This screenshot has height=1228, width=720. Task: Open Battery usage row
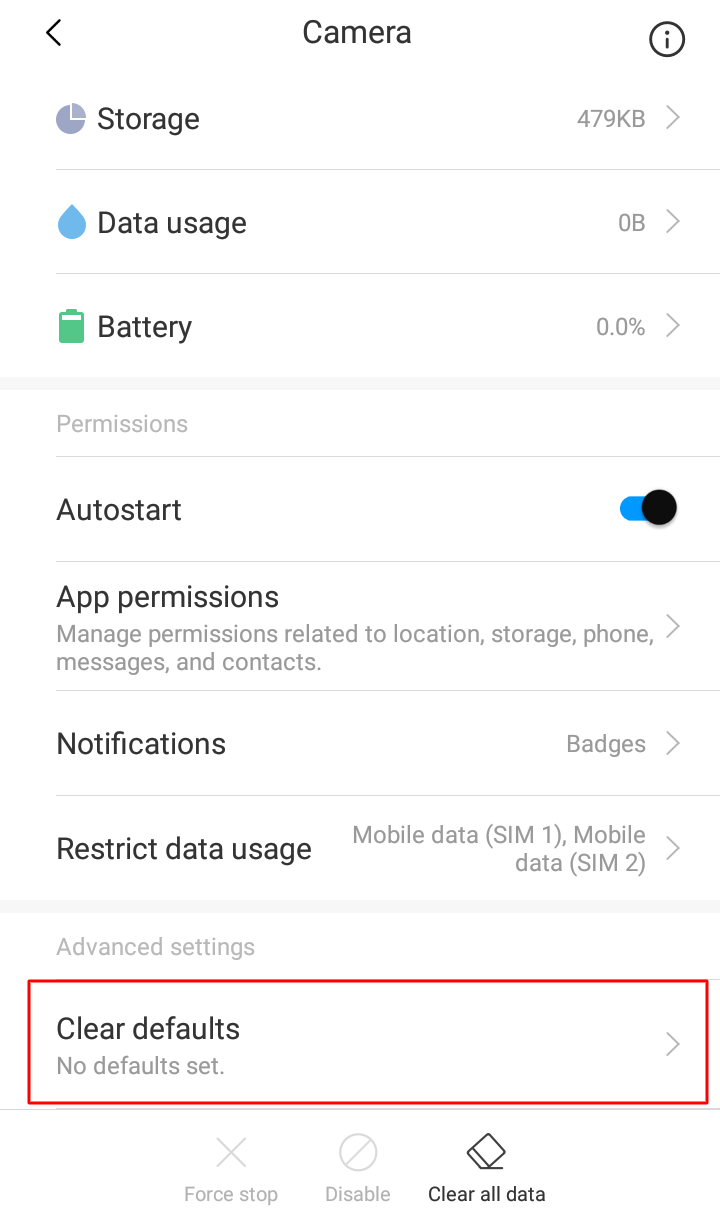360,326
